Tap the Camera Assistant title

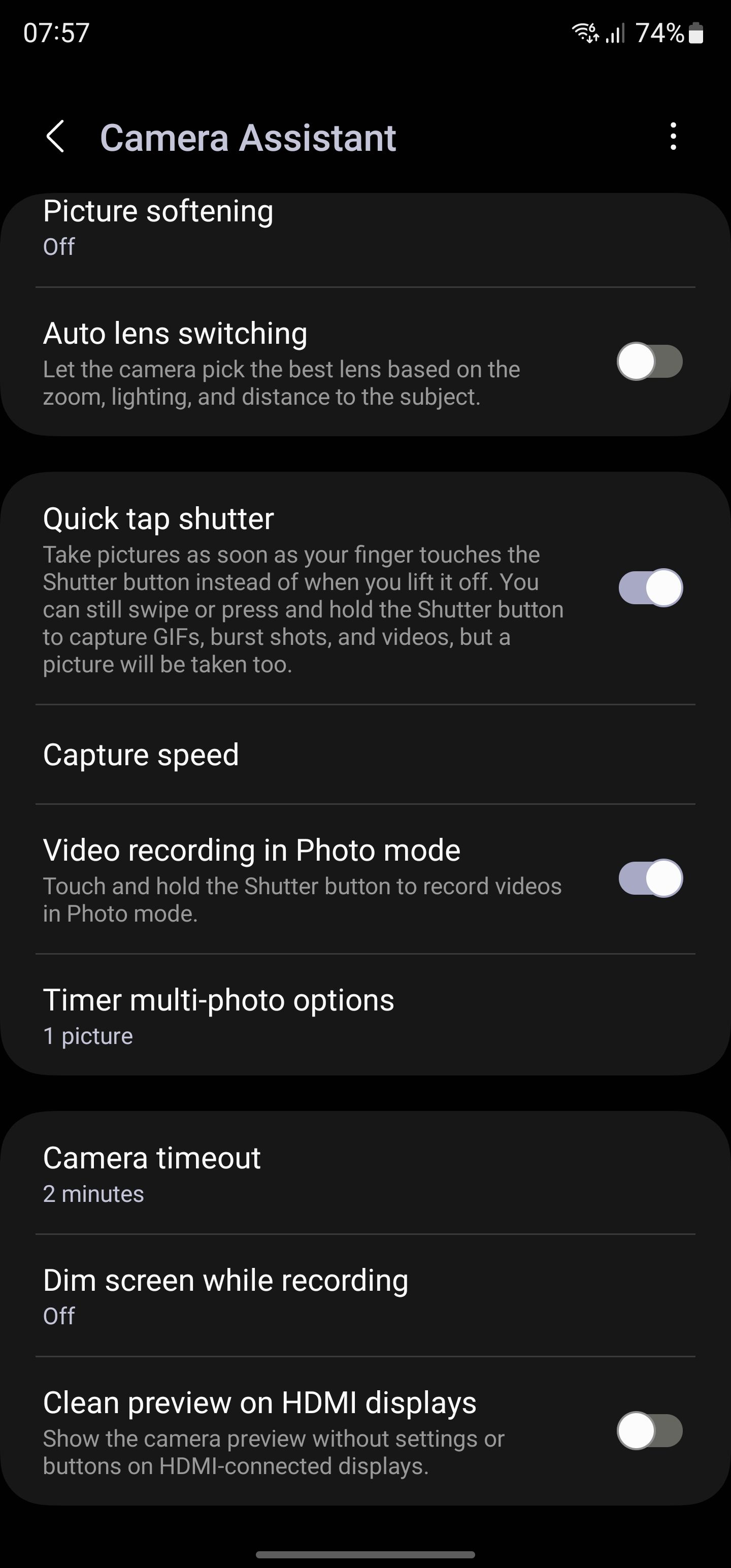click(248, 138)
